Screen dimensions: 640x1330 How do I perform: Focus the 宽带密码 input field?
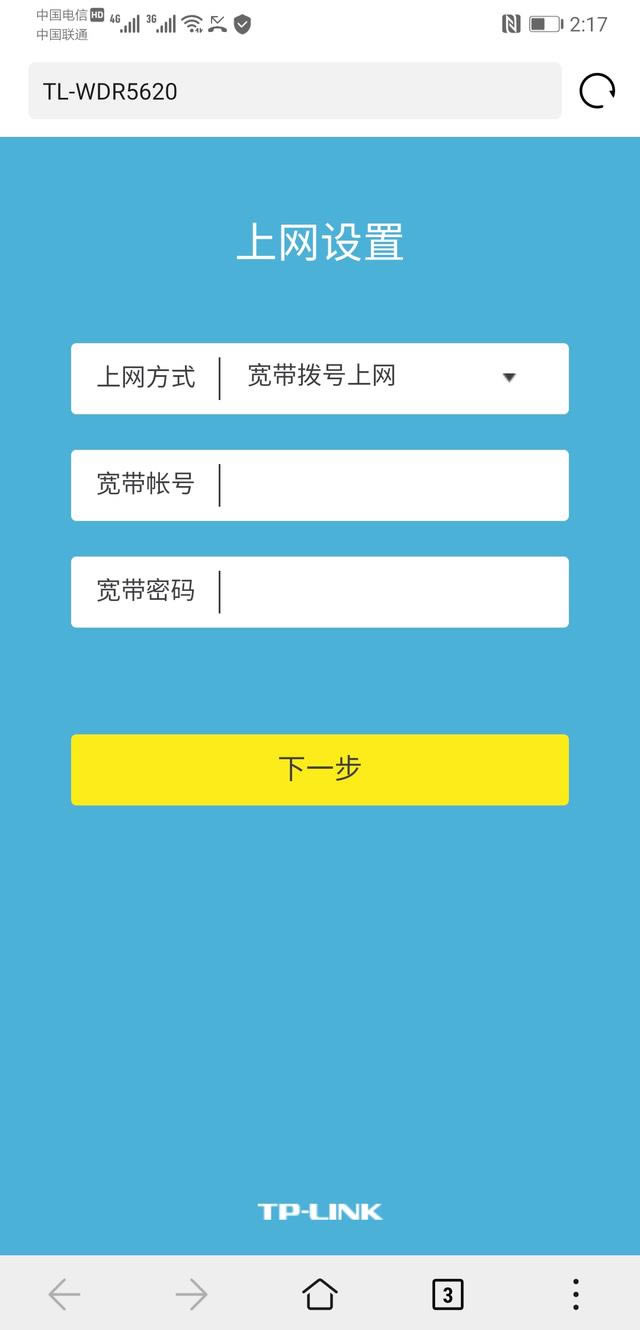[x=392, y=592]
